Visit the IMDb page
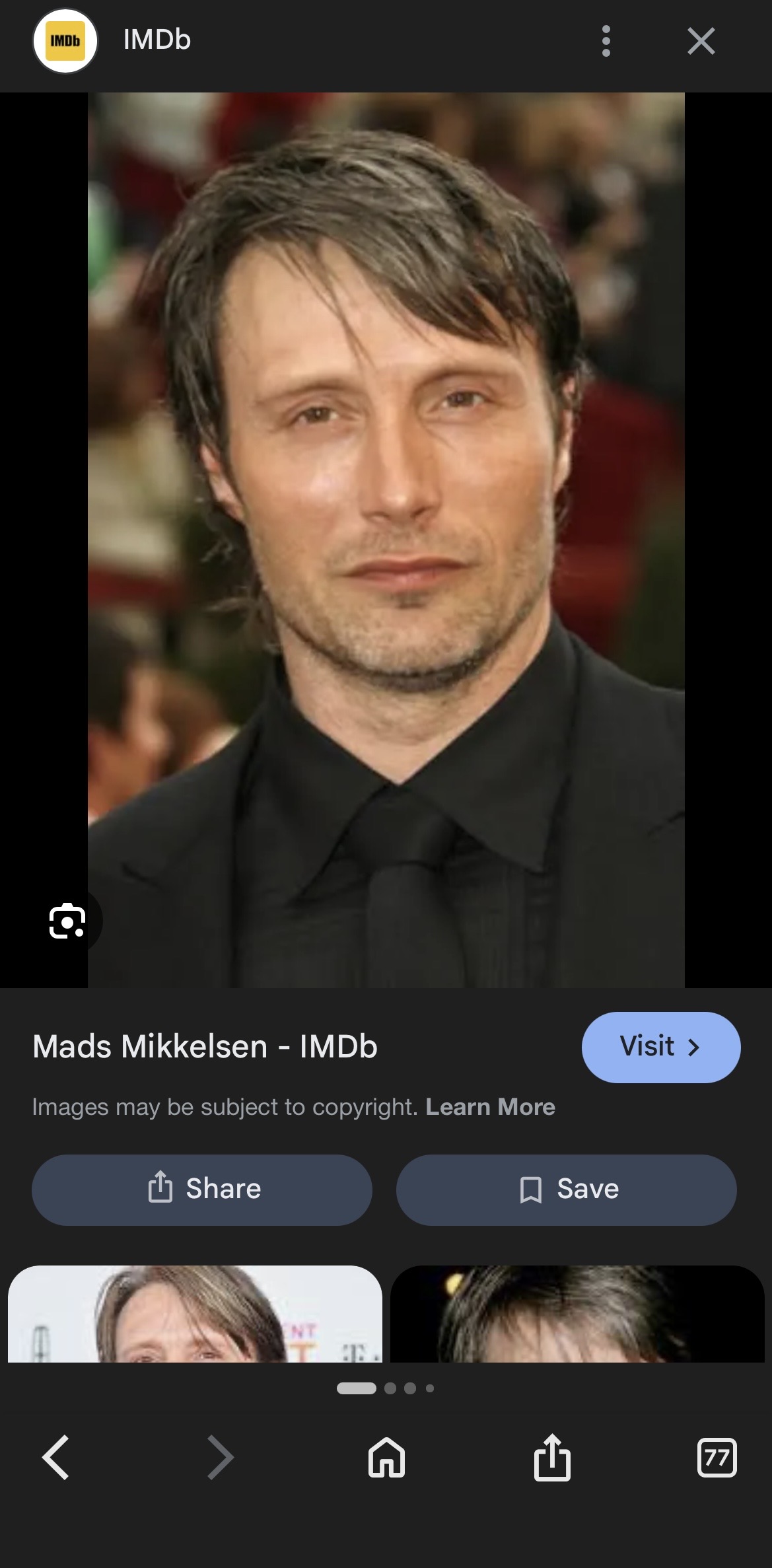 660,1047
